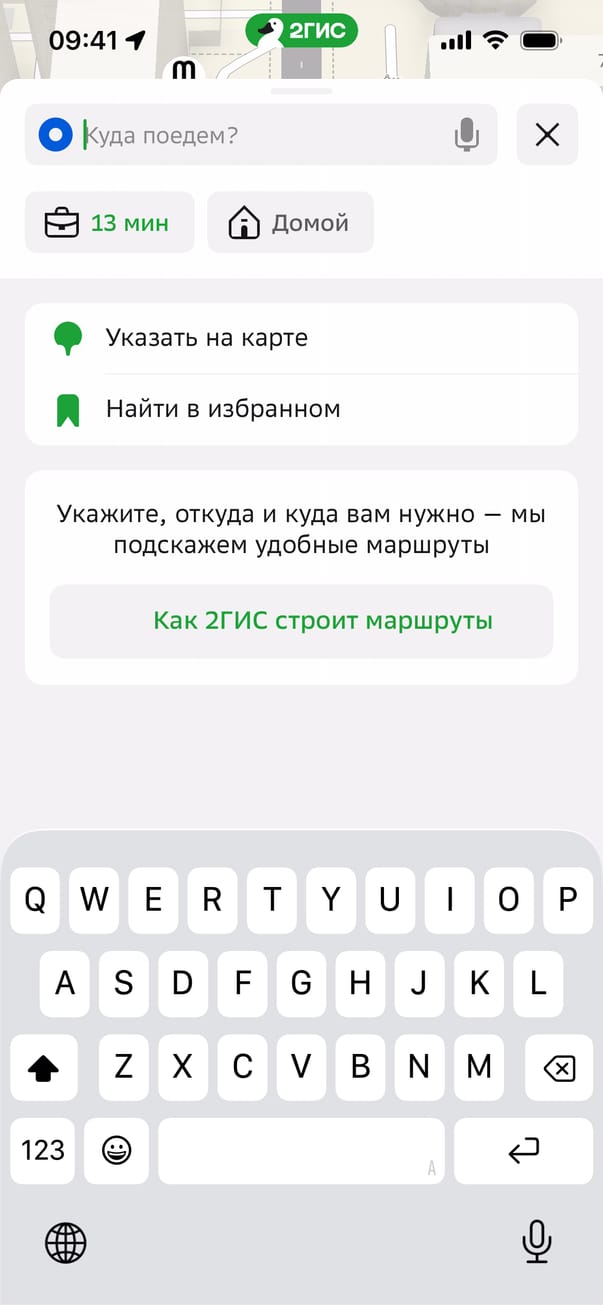
Task: Choose the Домой home chip
Action: [291, 222]
